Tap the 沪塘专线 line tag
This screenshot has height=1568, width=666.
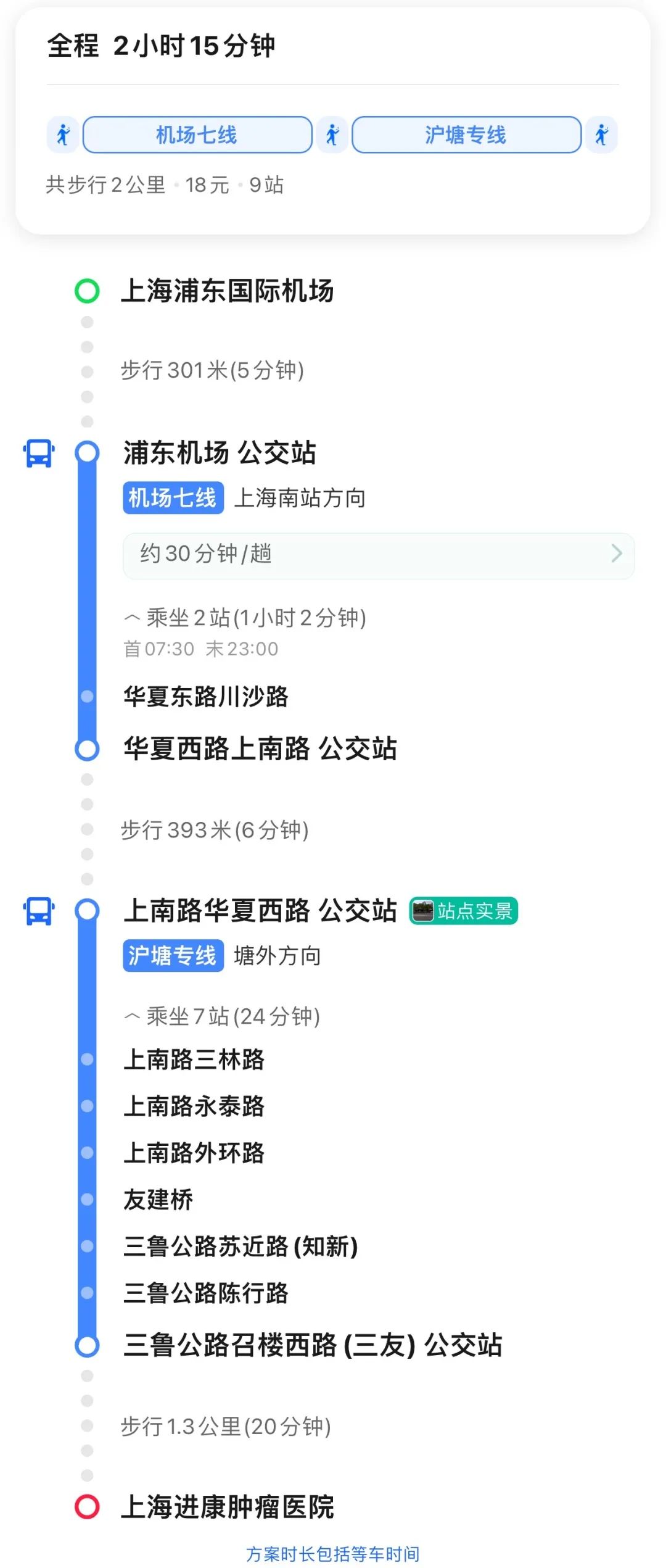click(173, 956)
